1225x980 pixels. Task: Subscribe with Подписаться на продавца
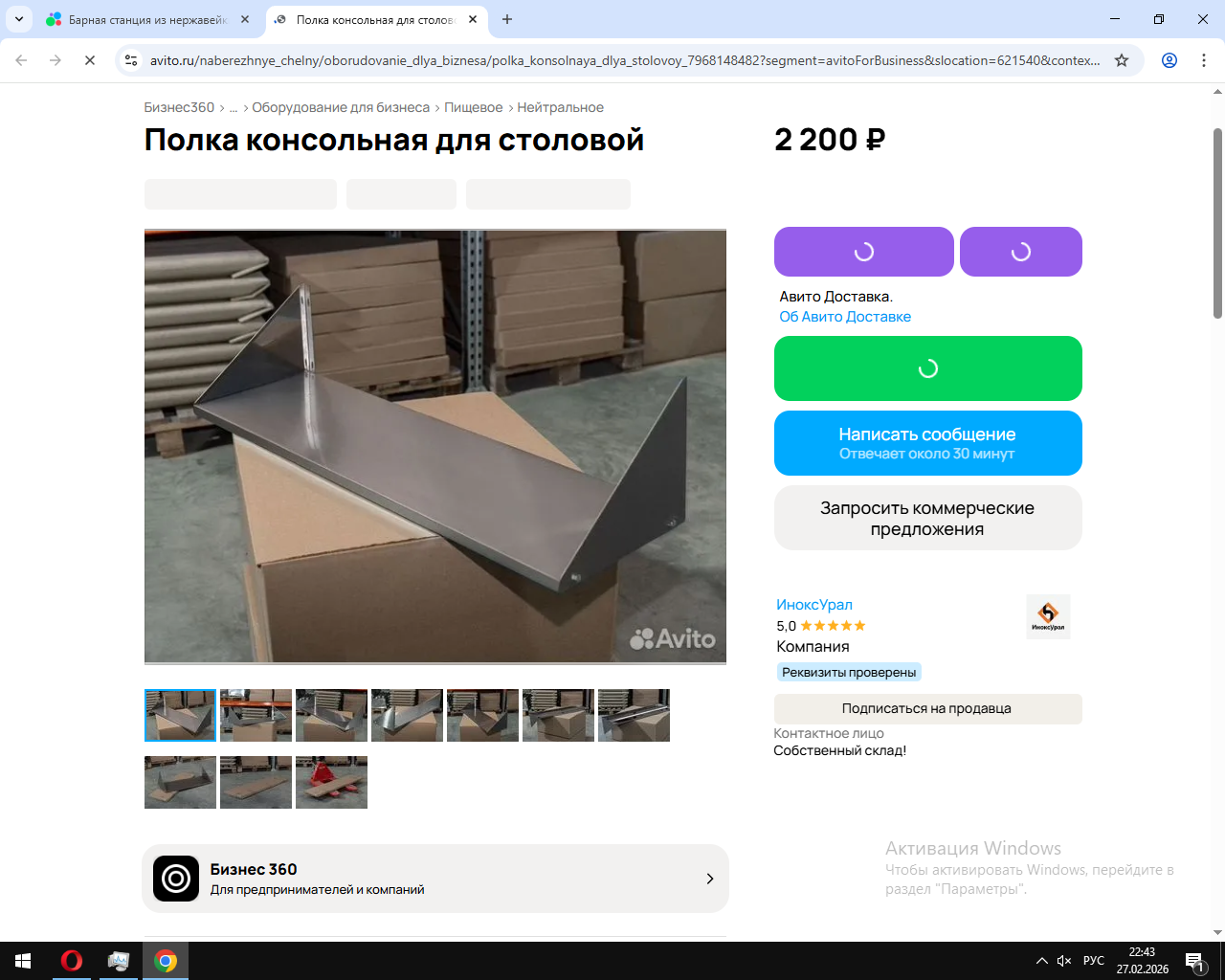pos(927,708)
